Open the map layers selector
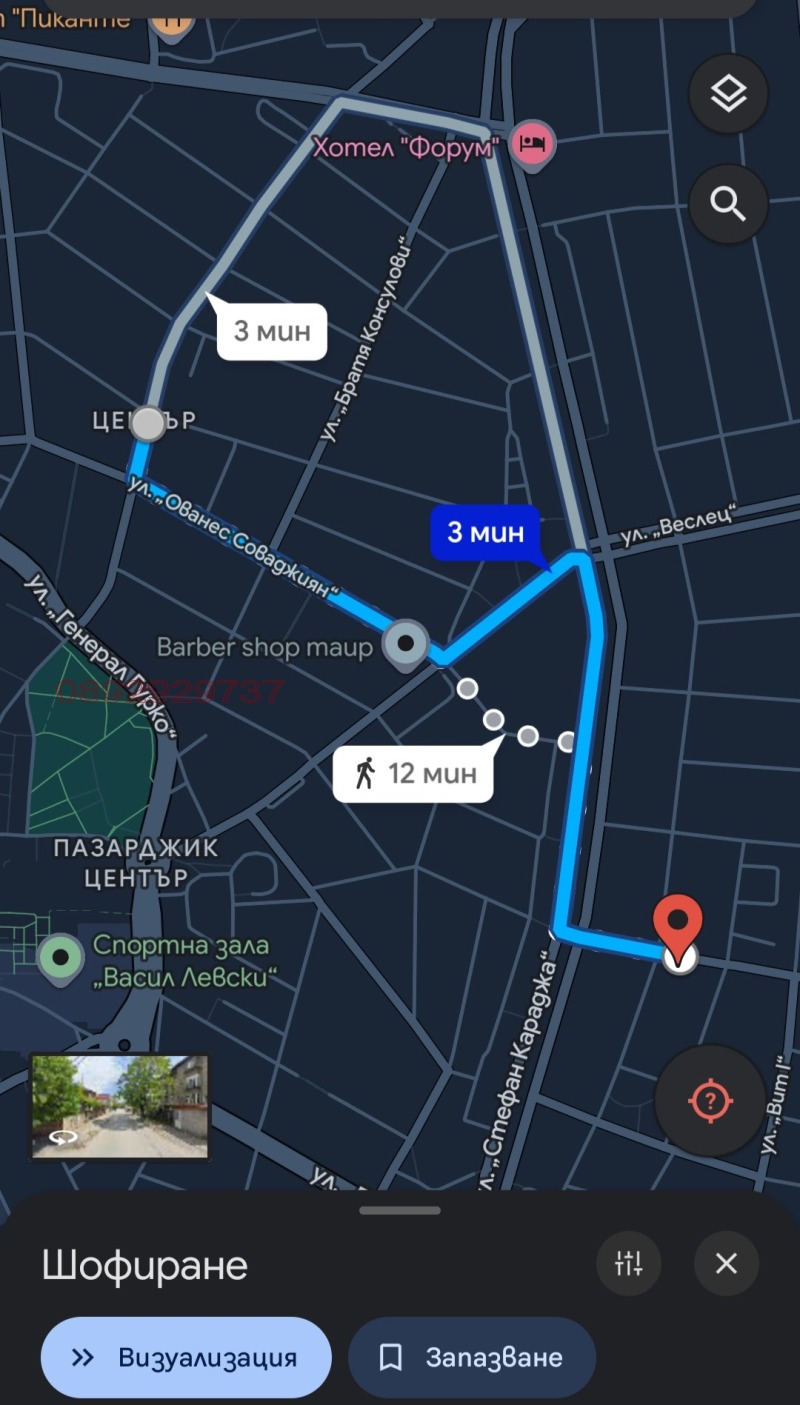 729,93
